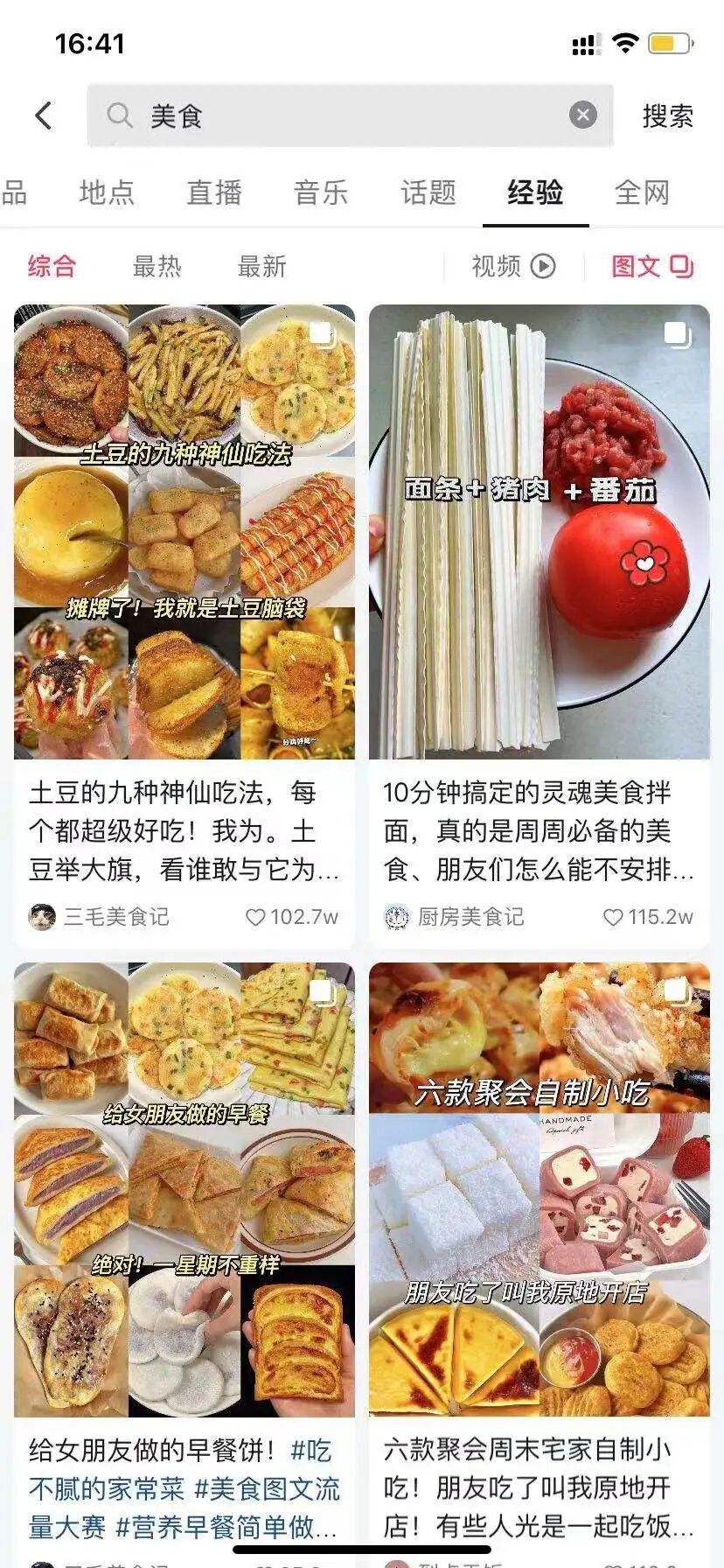Image resolution: width=724 pixels, height=1568 pixels.
Task: Go back with the arrow
Action: point(43,115)
